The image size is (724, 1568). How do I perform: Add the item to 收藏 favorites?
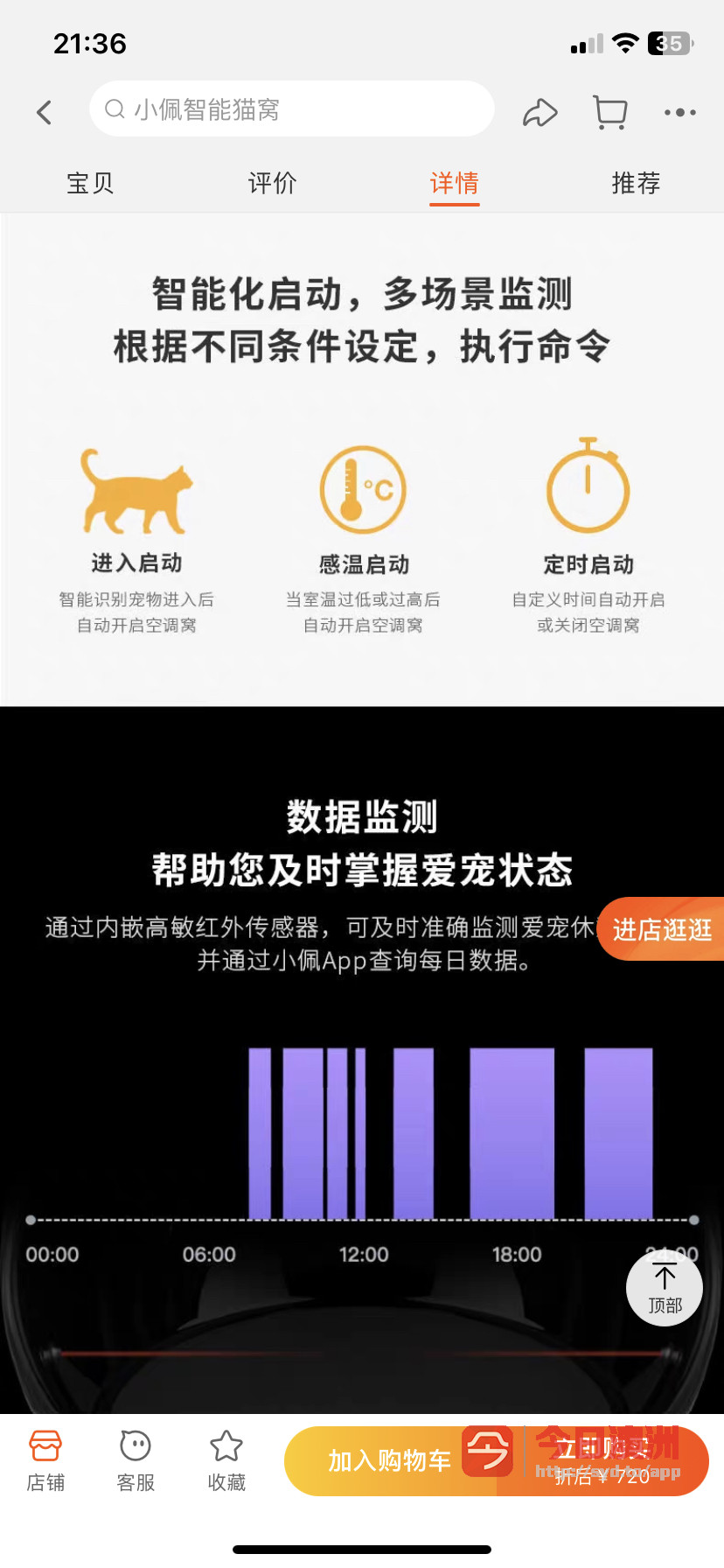[x=226, y=1461]
